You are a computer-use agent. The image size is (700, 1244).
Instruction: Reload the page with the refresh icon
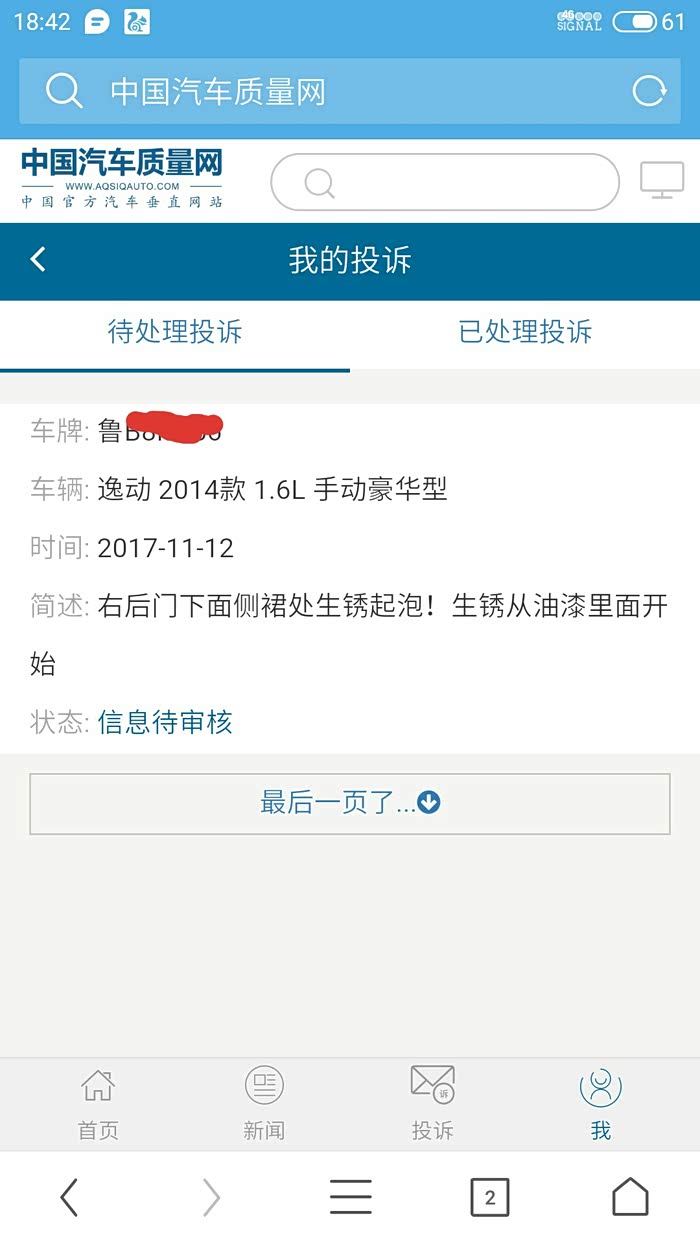[x=649, y=92]
